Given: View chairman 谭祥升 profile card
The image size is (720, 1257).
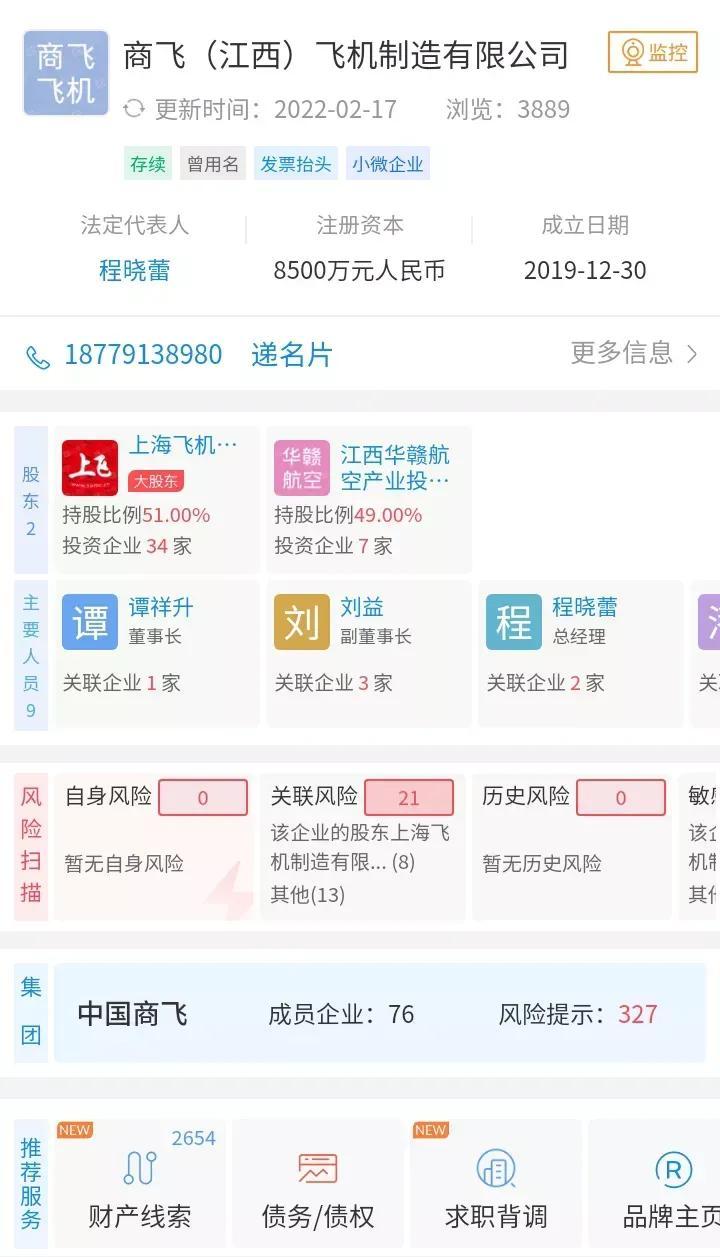Looking at the screenshot, I should (x=155, y=653).
